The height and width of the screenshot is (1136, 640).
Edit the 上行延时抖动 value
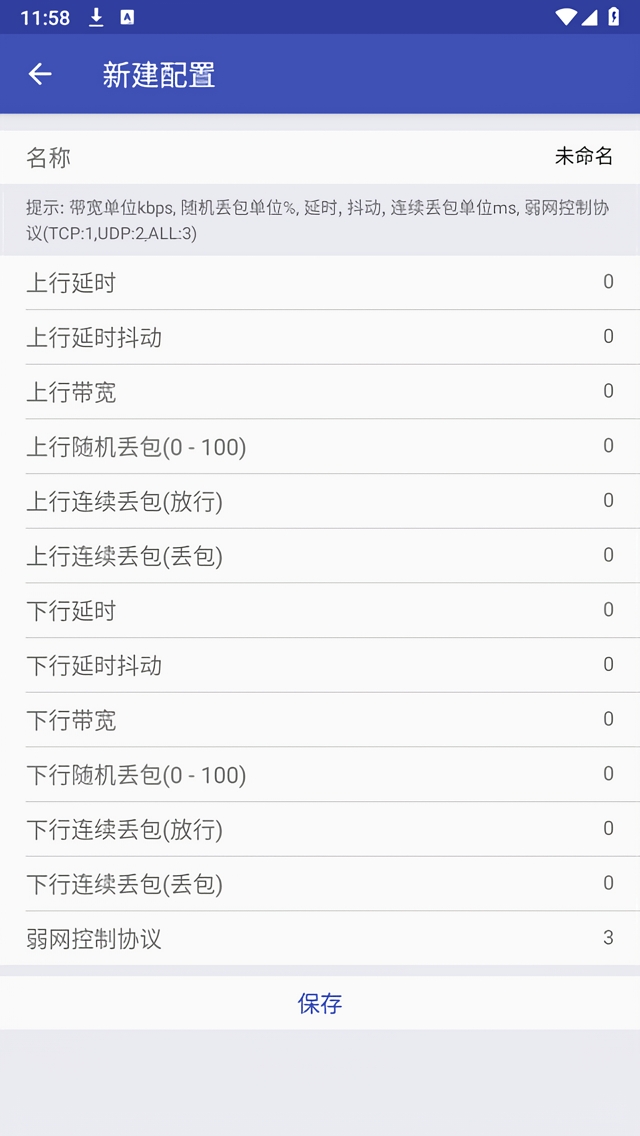point(607,337)
